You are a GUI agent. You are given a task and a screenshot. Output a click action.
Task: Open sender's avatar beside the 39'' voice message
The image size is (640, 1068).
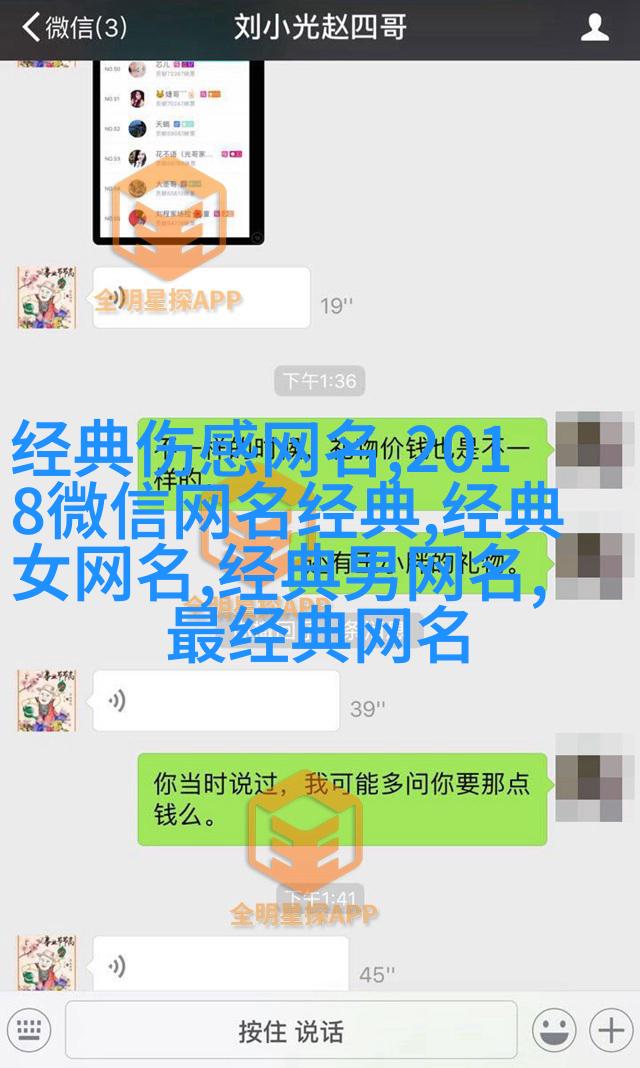[47, 701]
